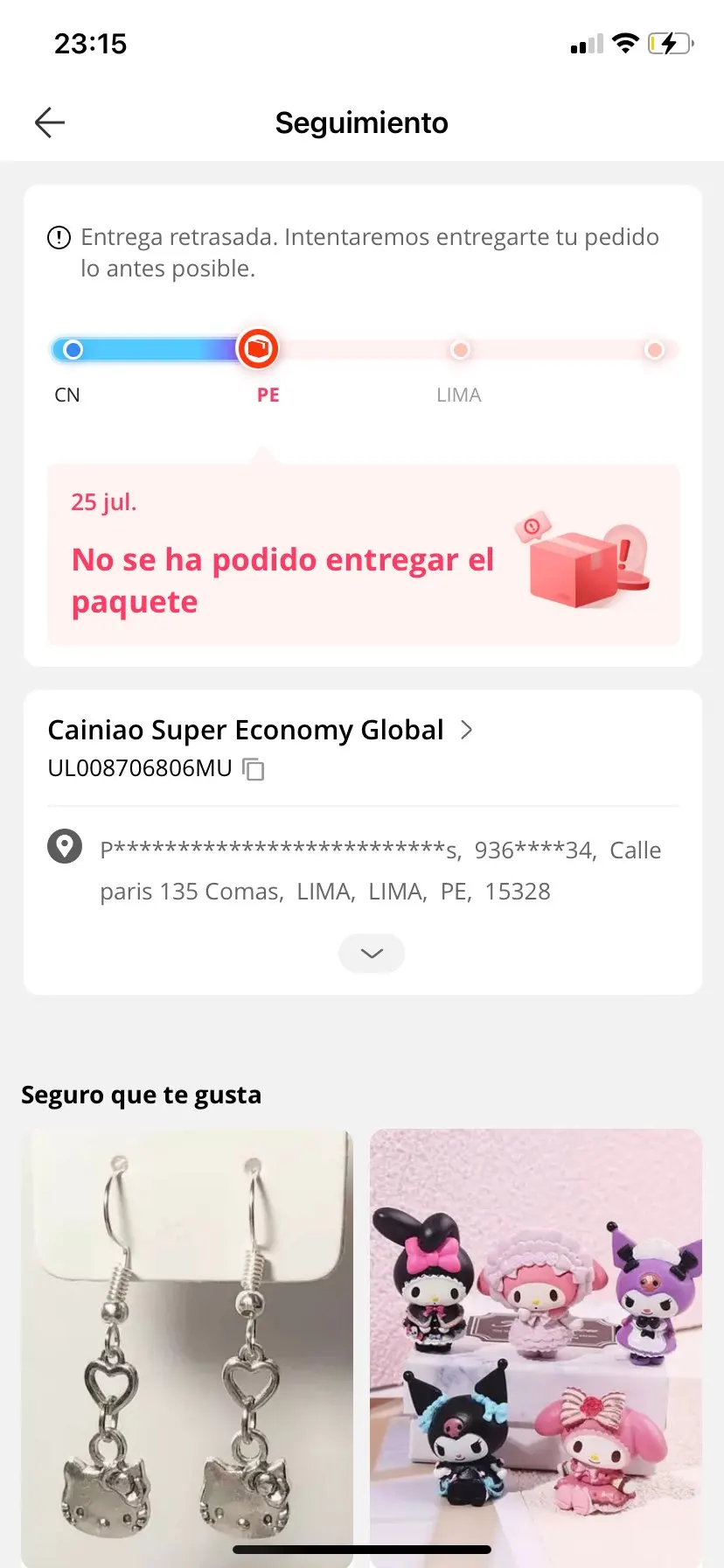Image resolution: width=724 pixels, height=1568 pixels.
Task: Open Cainiao Super Economy Global details
Action: 261,730
